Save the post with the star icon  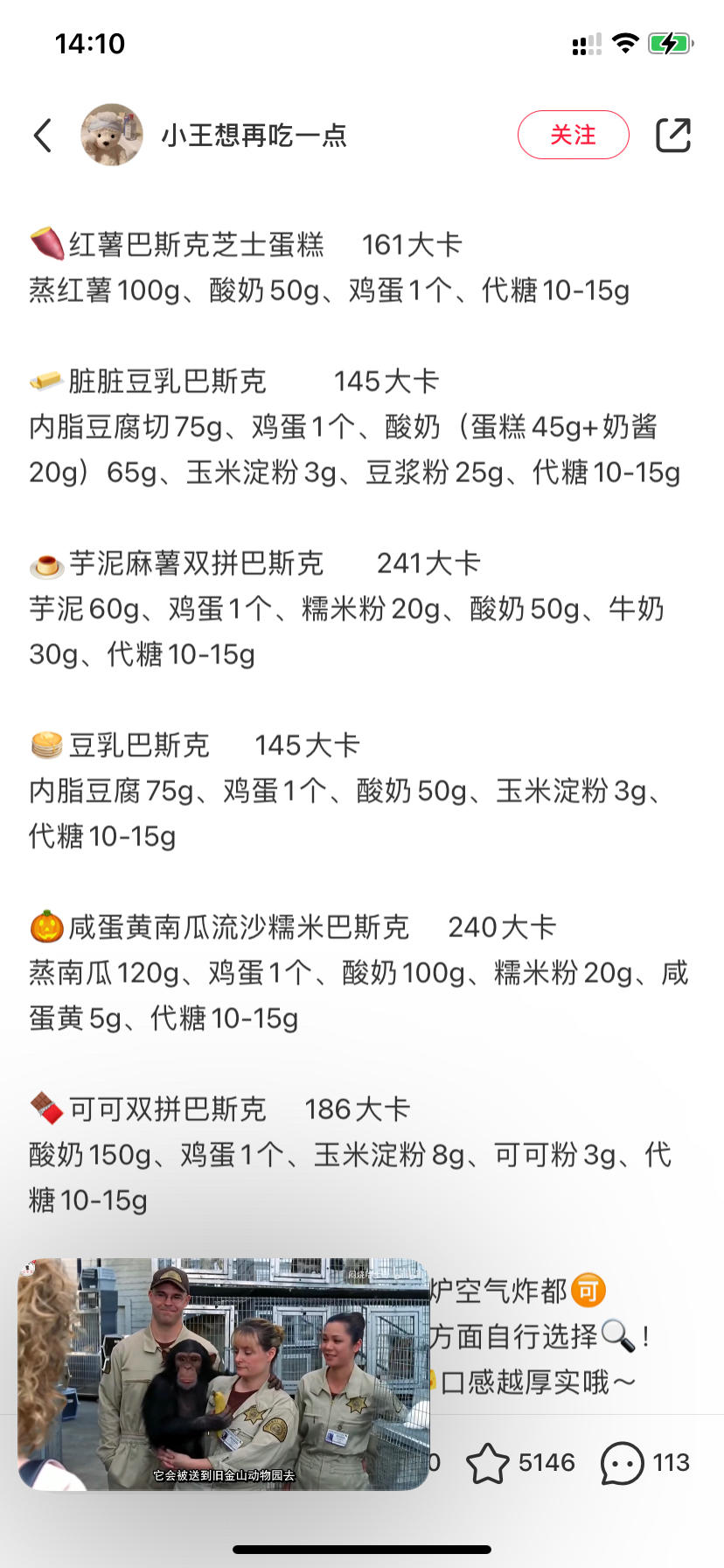pos(488,1463)
